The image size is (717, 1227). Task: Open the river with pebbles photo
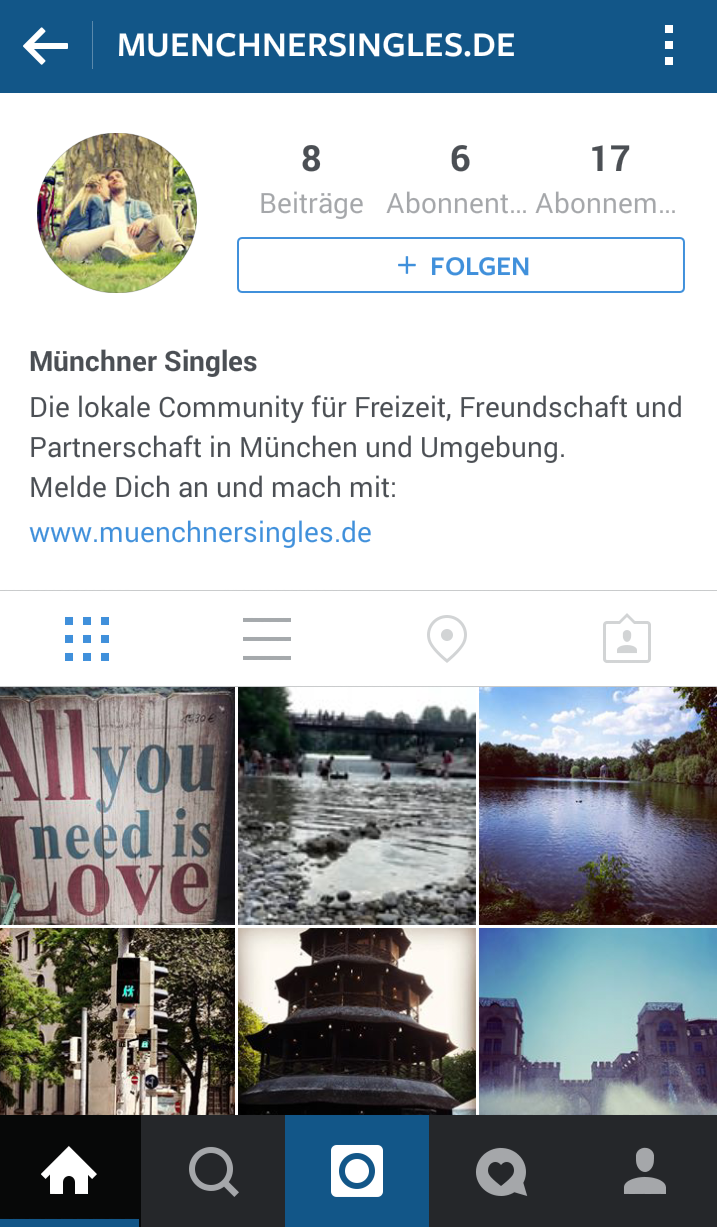(357, 805)
